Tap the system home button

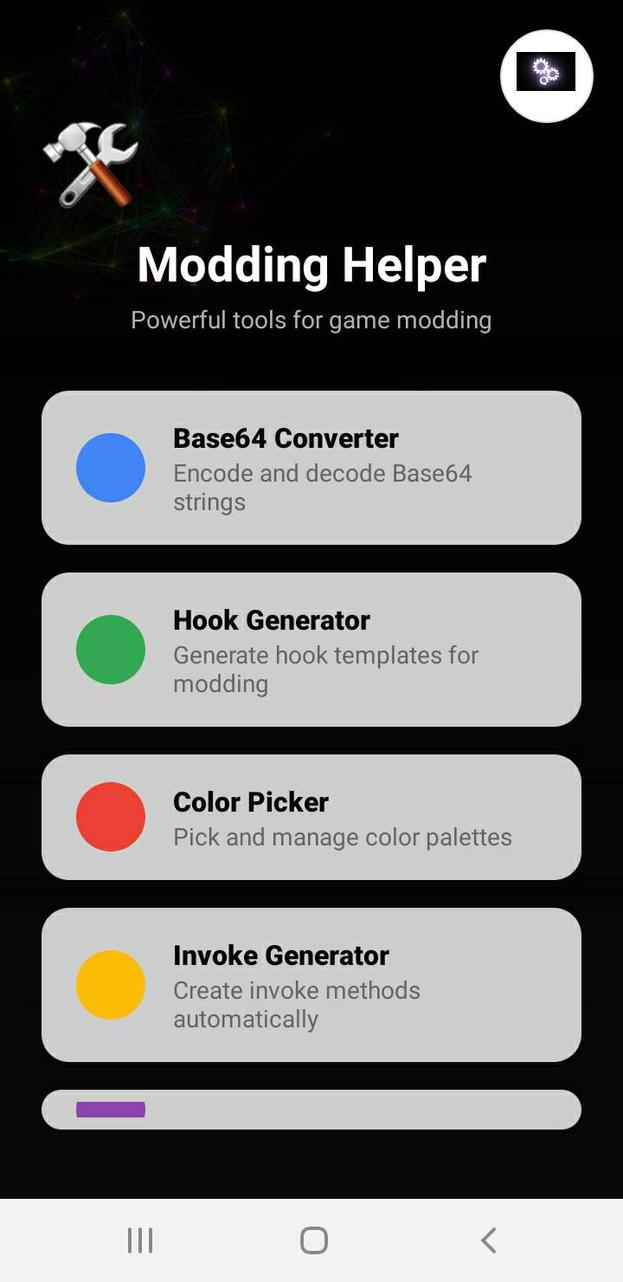click(314, 1241)
